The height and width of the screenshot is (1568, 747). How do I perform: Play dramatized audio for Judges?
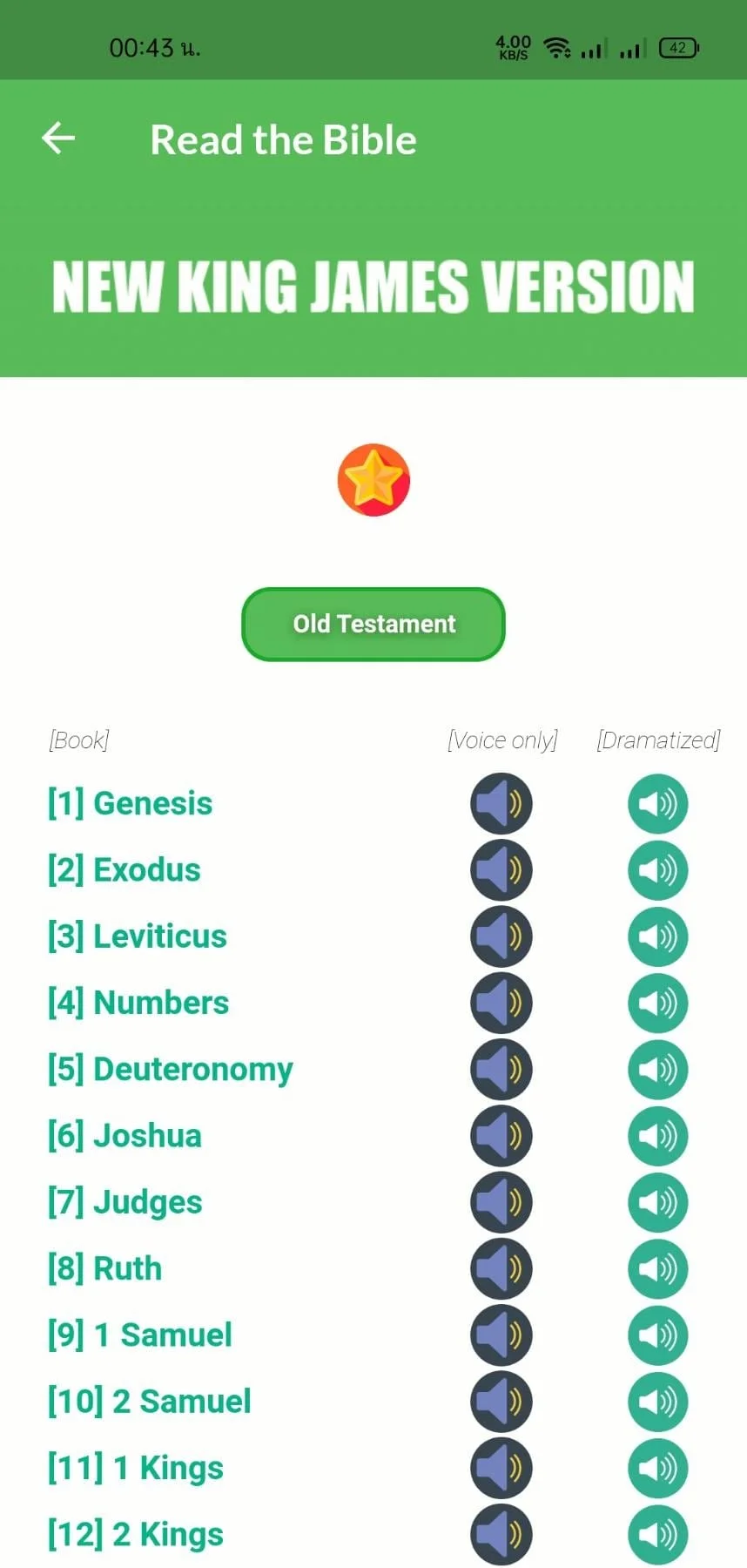(658, 1202)
